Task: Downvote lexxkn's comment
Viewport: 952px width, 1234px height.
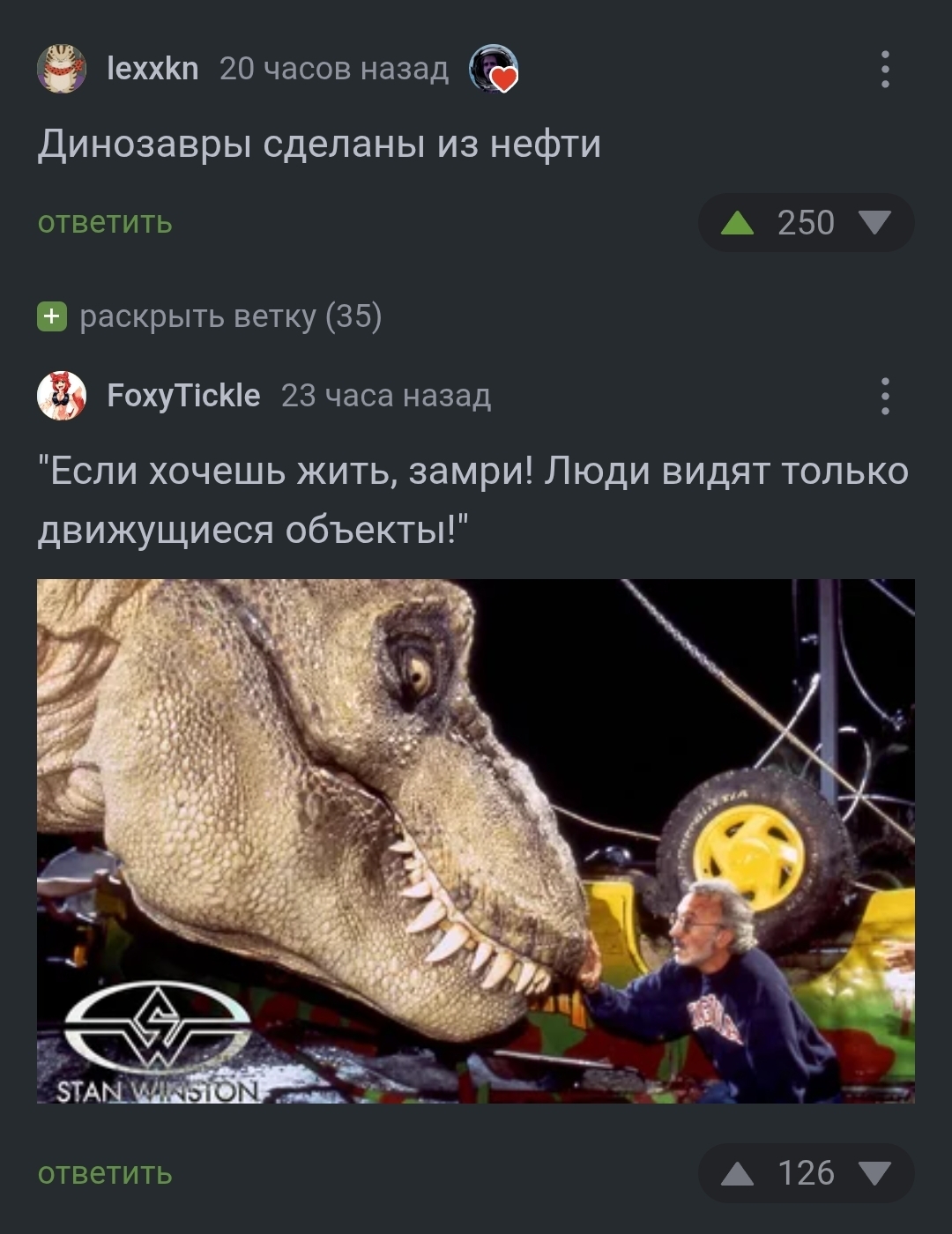Action: (x=874, y=223)
